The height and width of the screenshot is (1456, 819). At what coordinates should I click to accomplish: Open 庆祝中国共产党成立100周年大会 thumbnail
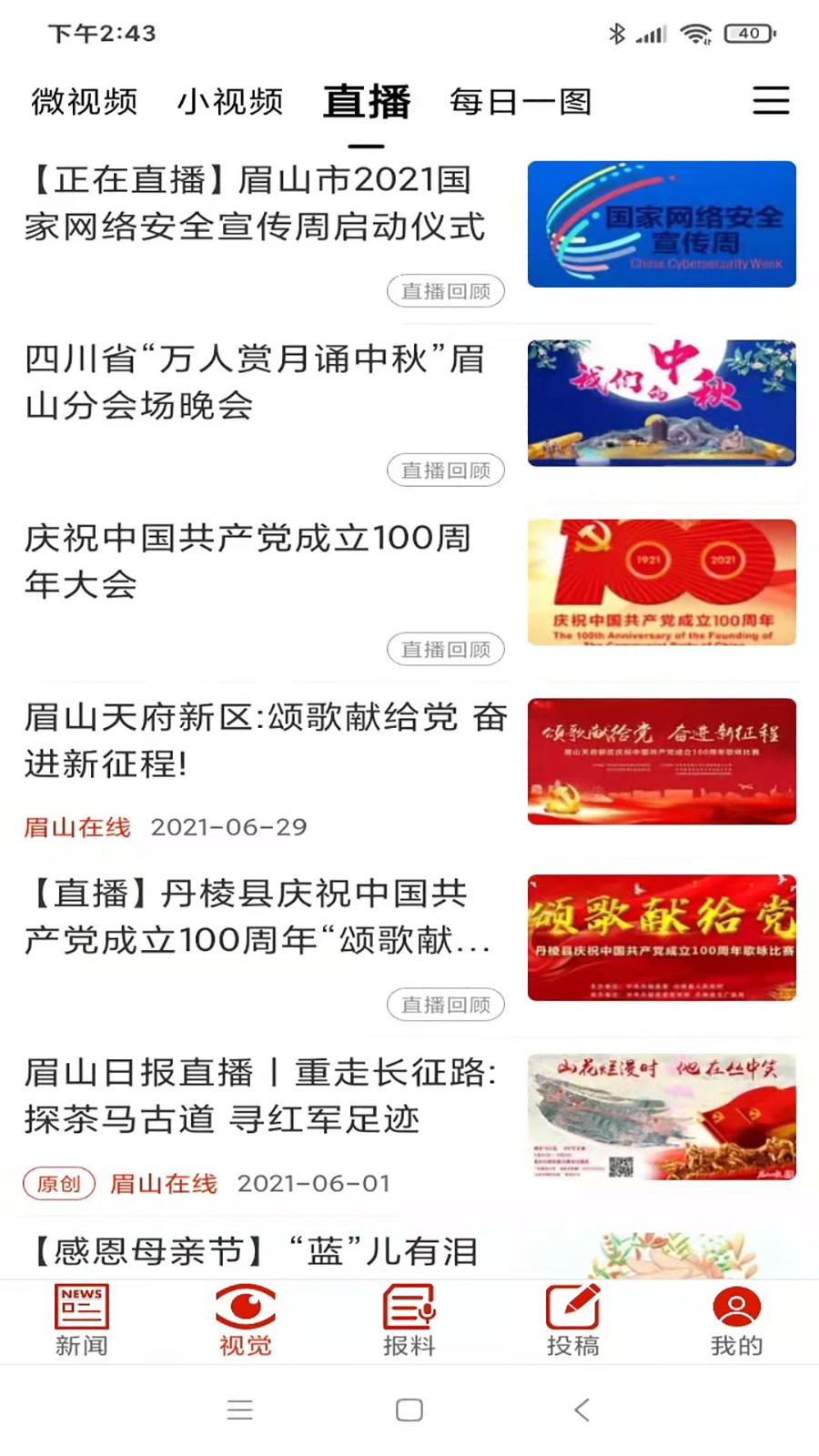tap(662, 582)
